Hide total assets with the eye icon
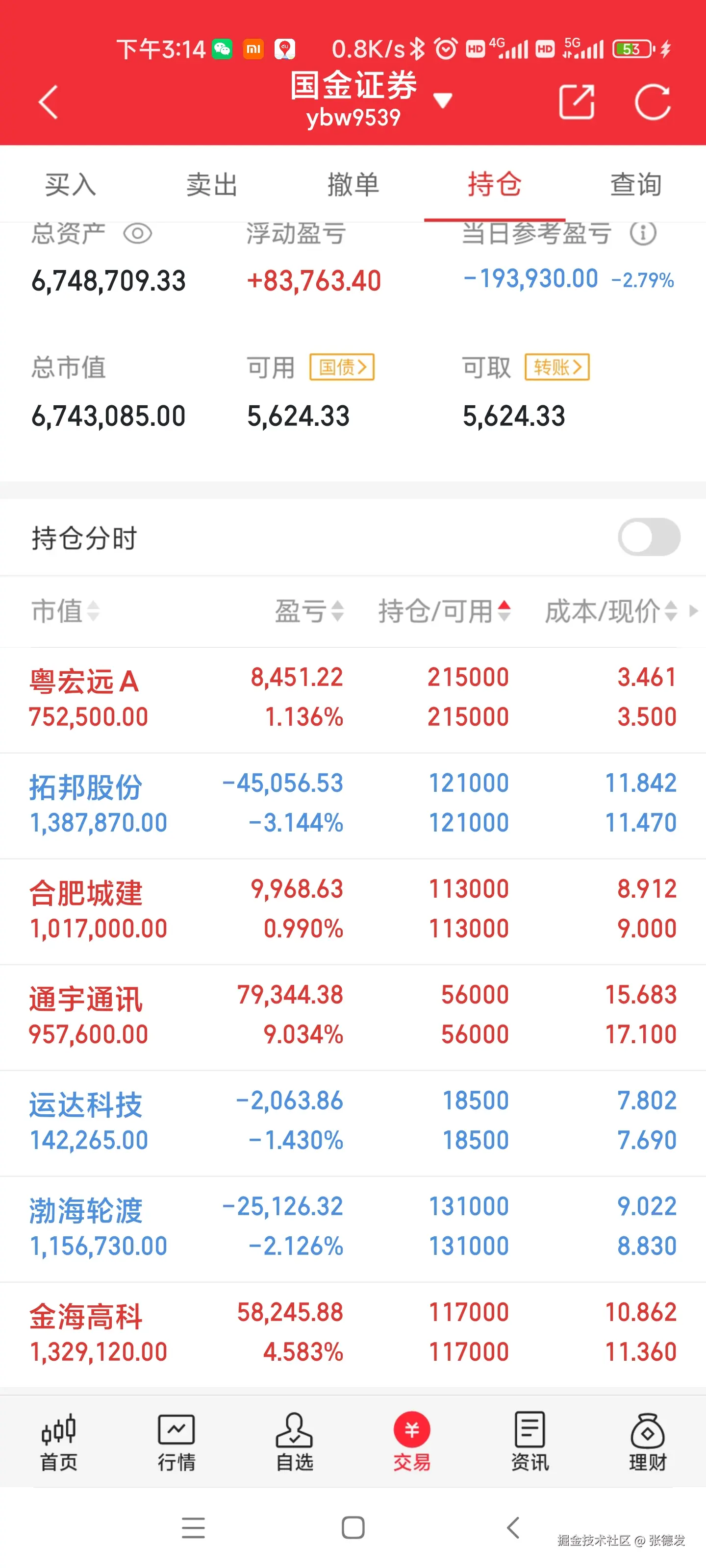Image resolution: width=706 pixels, height=1568 pixels. 138,234
